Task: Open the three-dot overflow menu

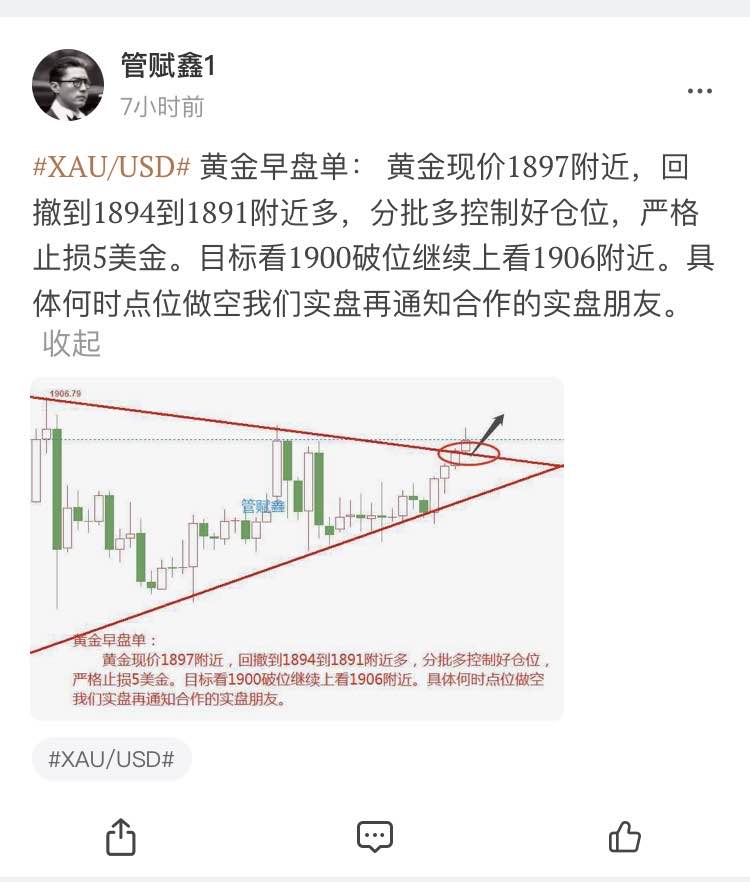Action: (699, 91)
